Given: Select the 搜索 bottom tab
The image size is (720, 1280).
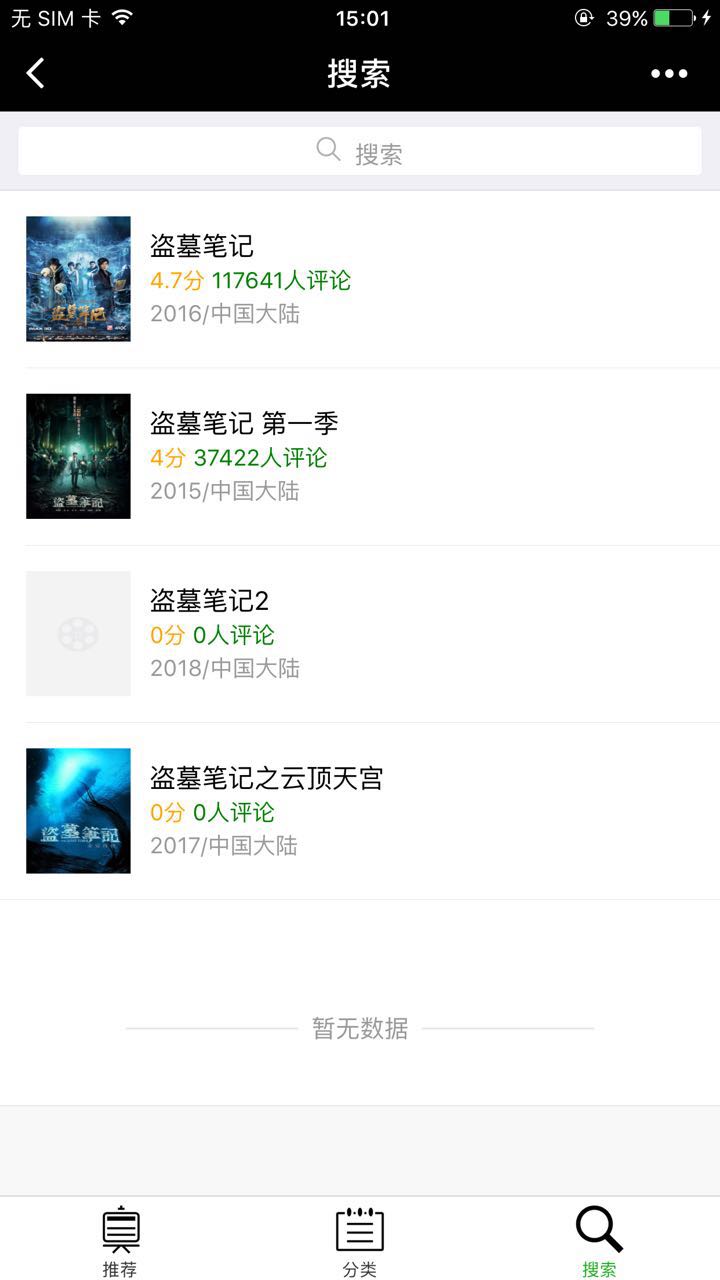Looking at the screenshot, I should point(599,1241).
